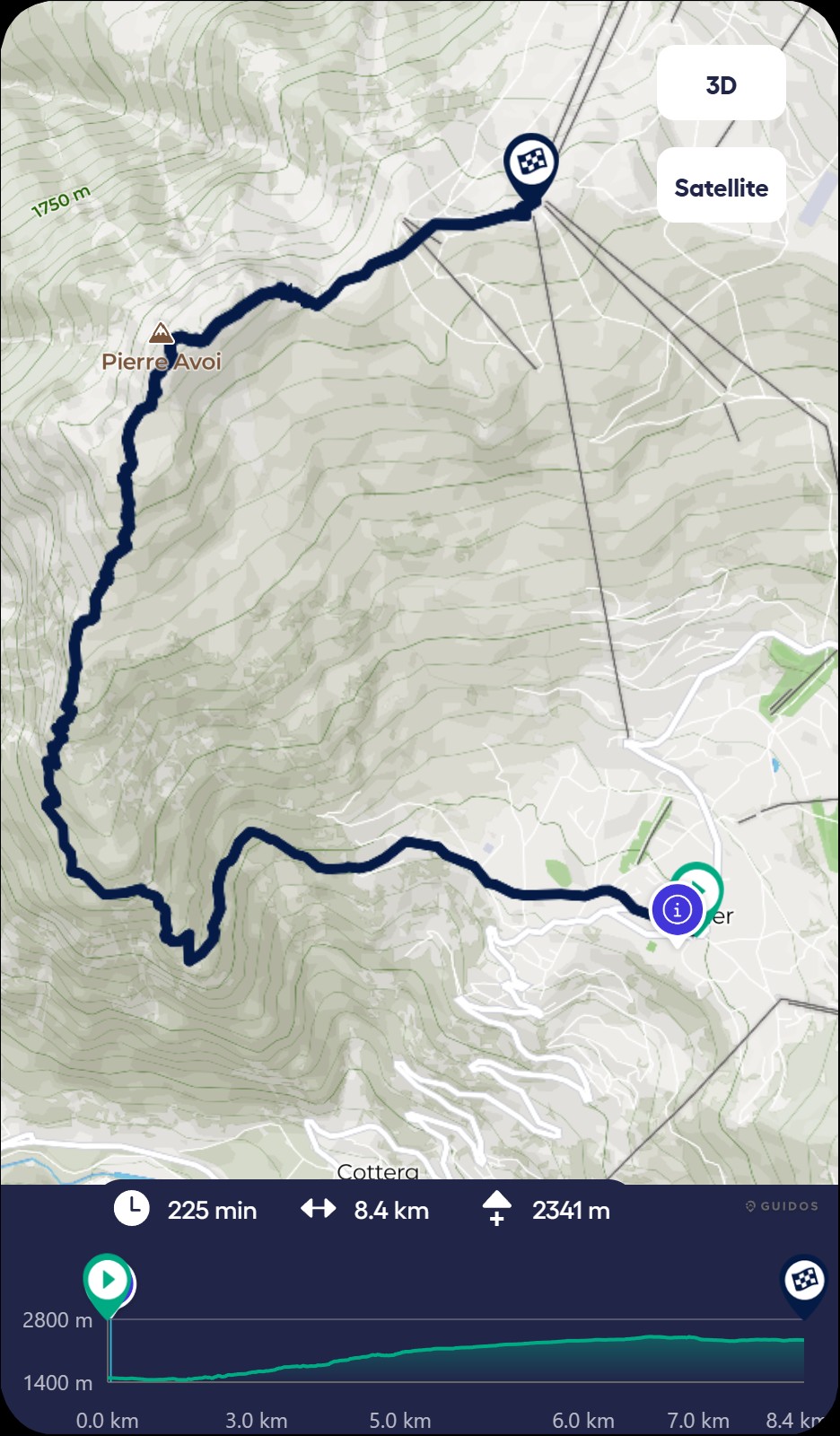Switch the map to 3D view
840x1436 pixels.
click(721, 84)
